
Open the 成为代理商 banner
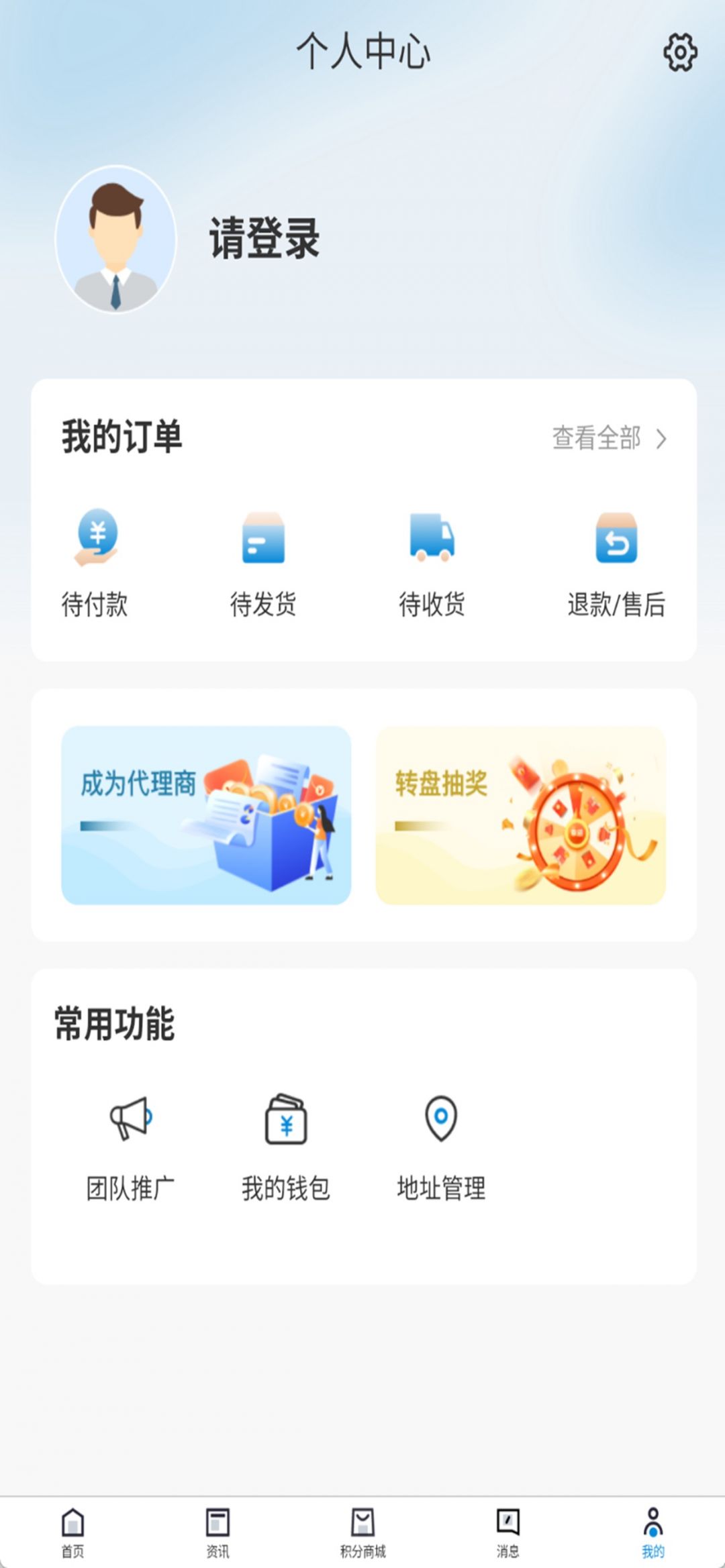[206, 815]
